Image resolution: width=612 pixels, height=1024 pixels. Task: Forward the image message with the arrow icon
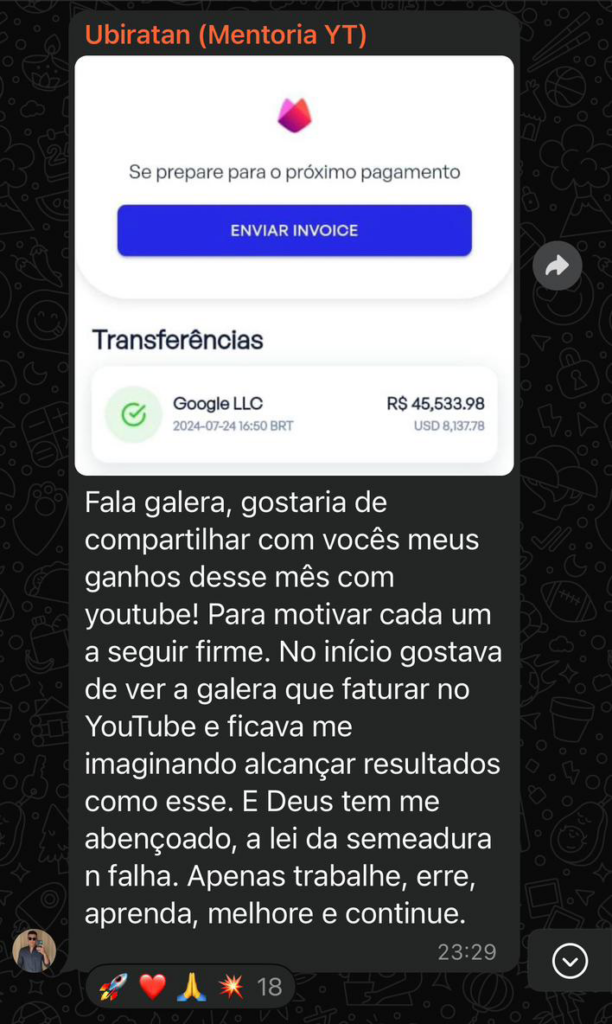557,265
